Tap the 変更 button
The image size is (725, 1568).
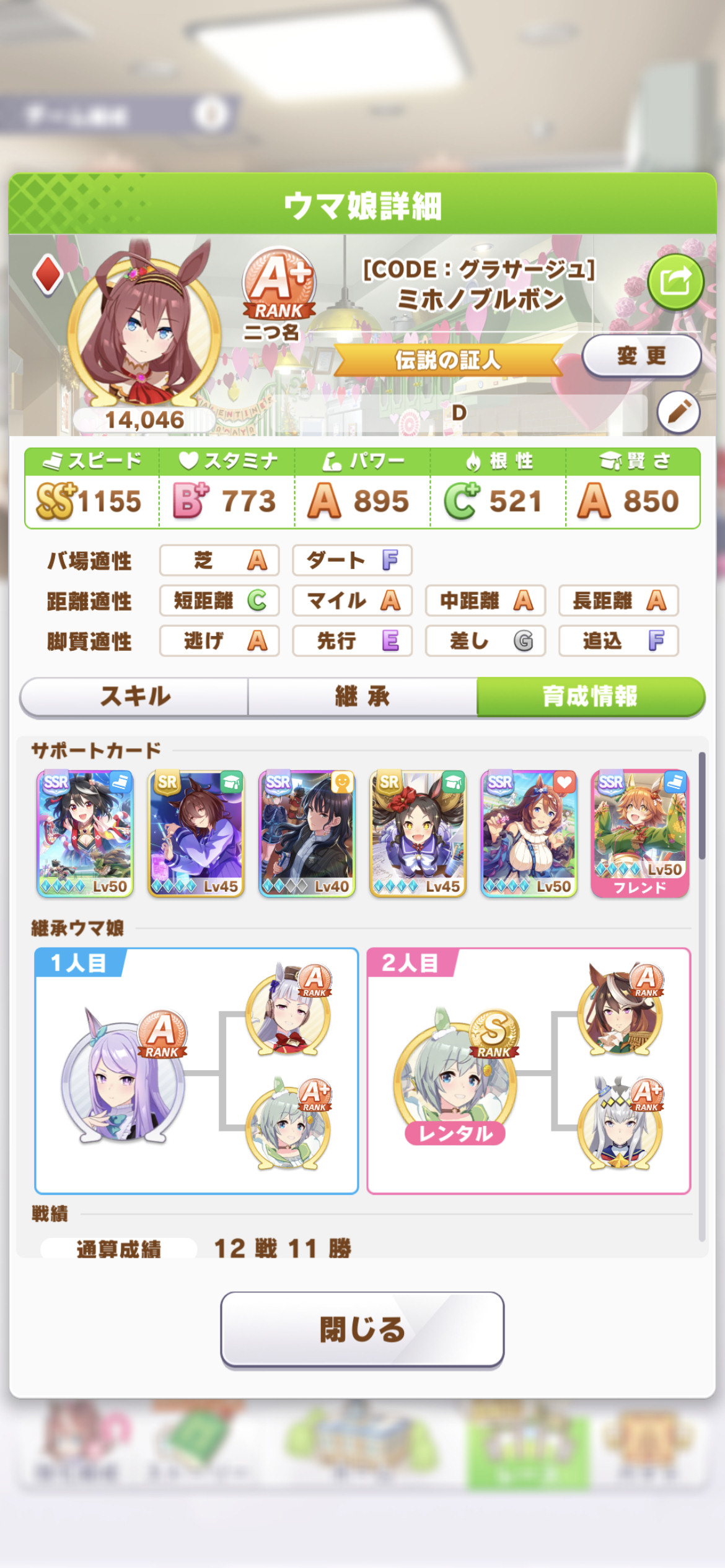tap(641, 355)
